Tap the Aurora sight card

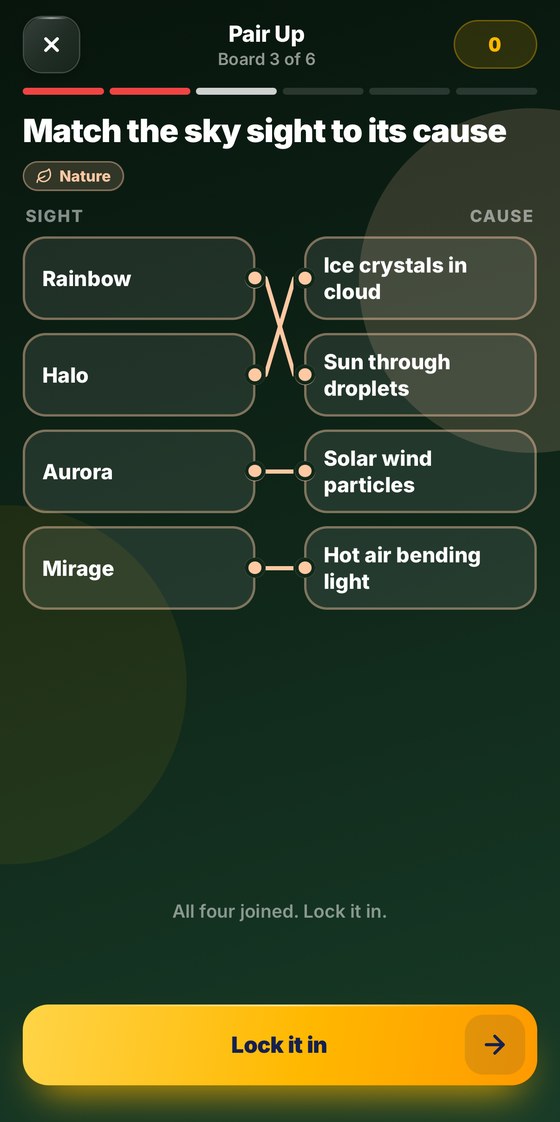[x=139, y=472]
